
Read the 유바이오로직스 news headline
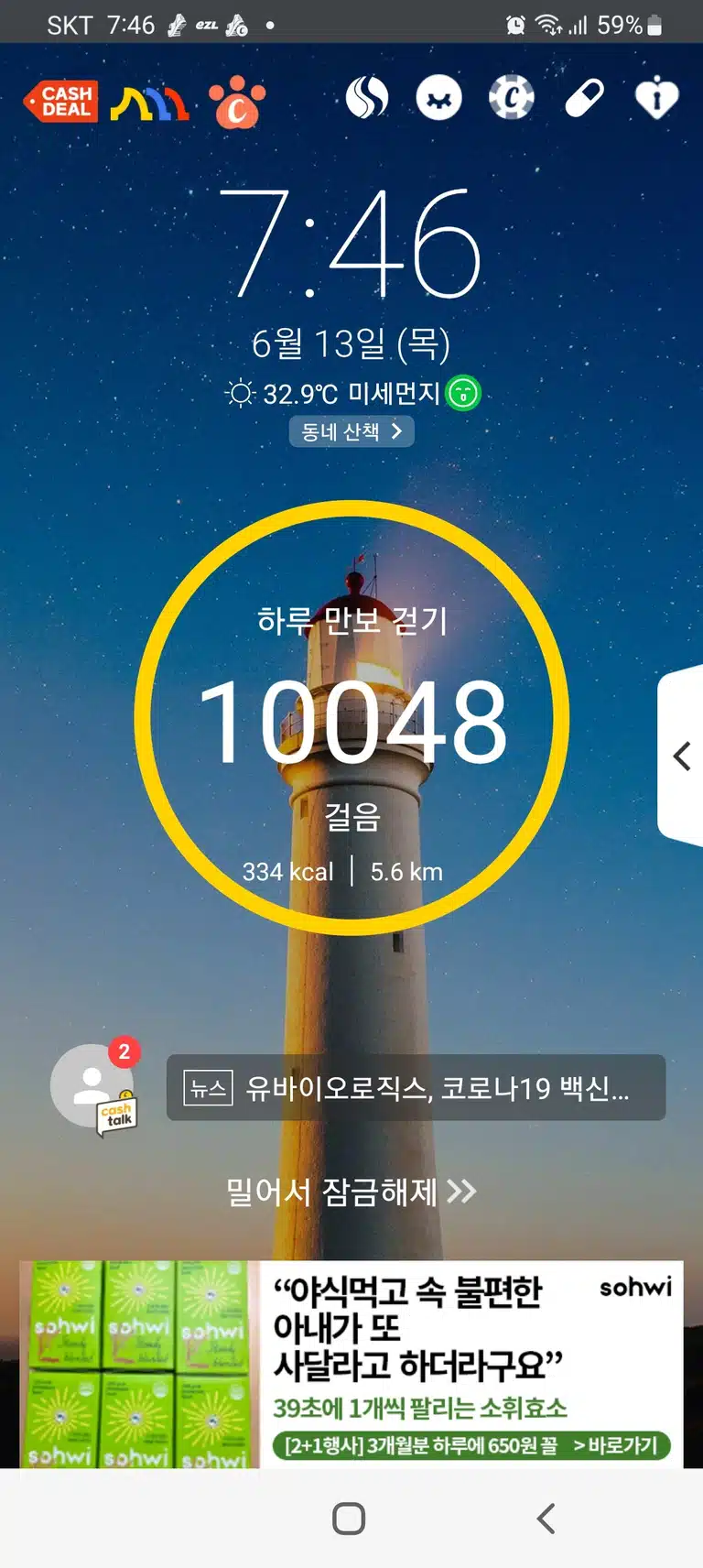(x=416, y=1088)
